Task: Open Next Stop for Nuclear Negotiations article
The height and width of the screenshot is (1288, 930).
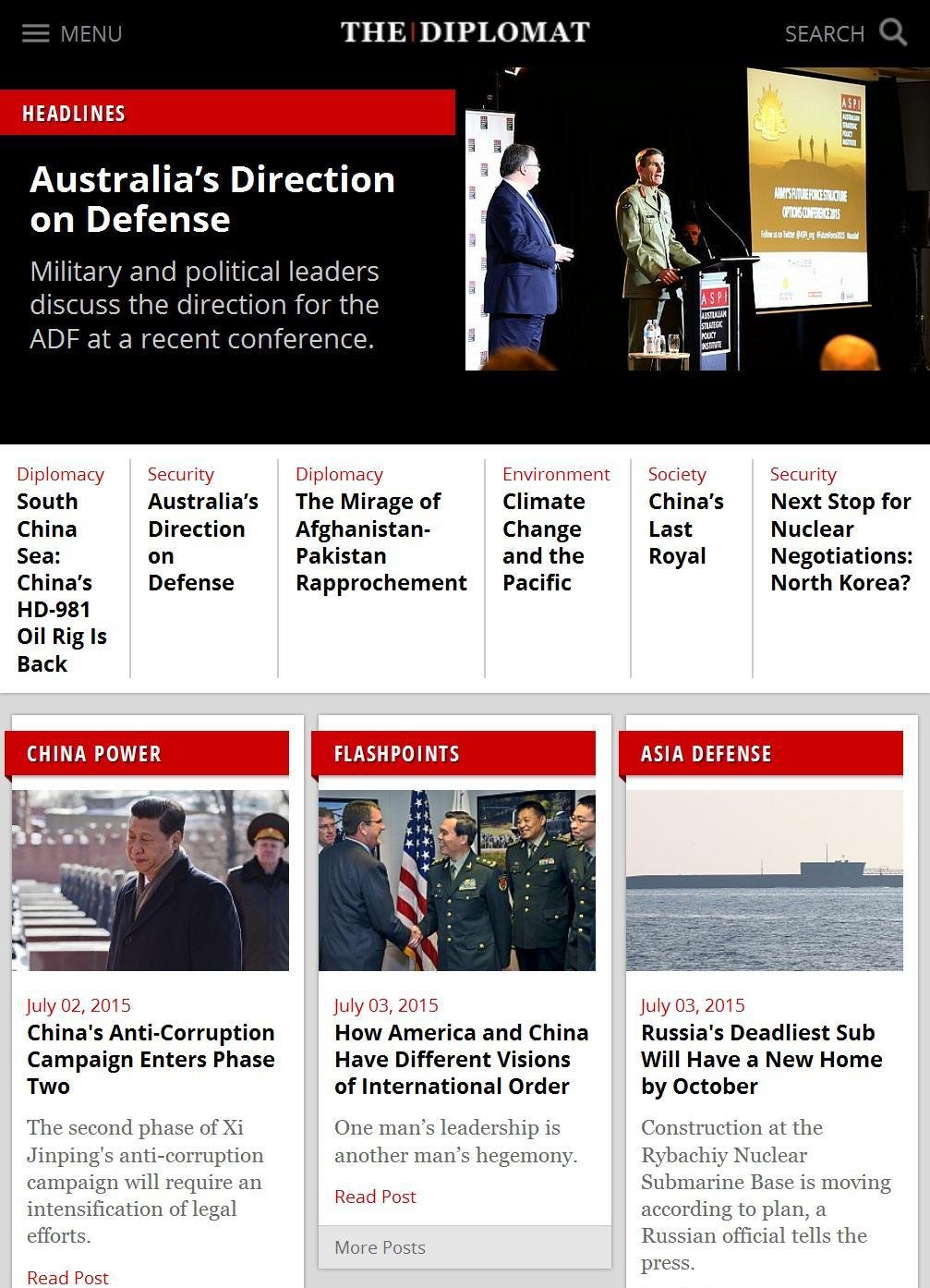Action: point(840,542)
